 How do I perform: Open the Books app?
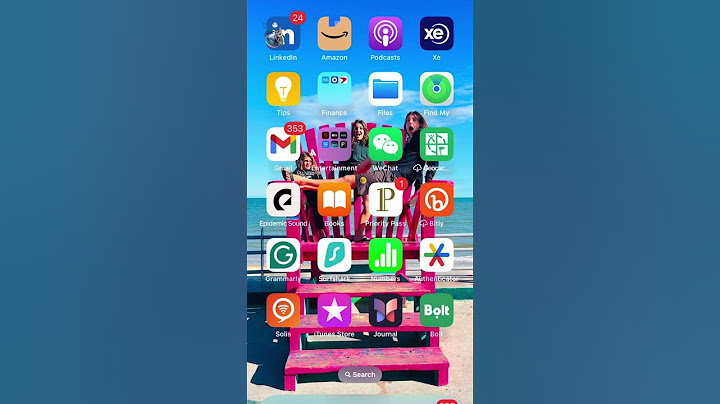334,199
